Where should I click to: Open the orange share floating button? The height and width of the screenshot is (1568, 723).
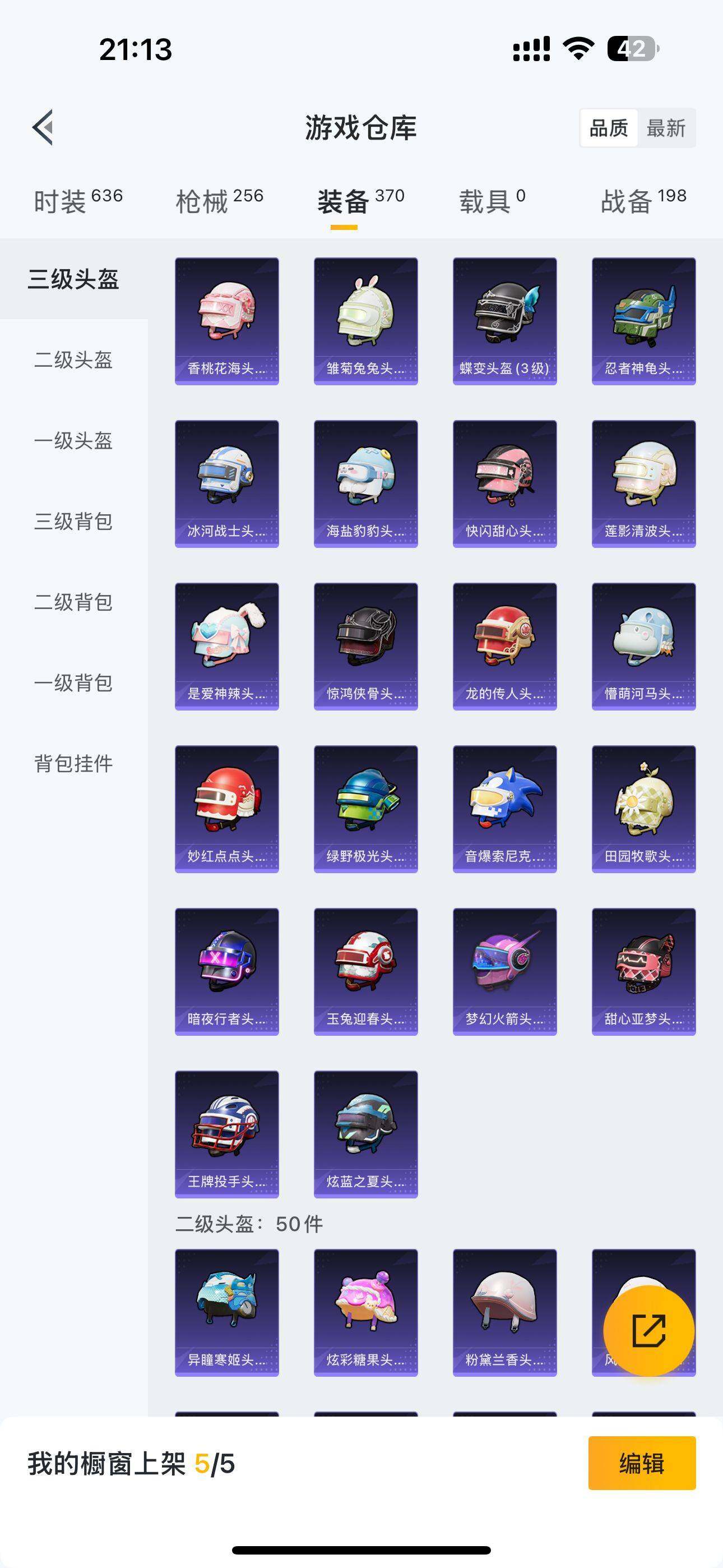tap(648, 1331)
